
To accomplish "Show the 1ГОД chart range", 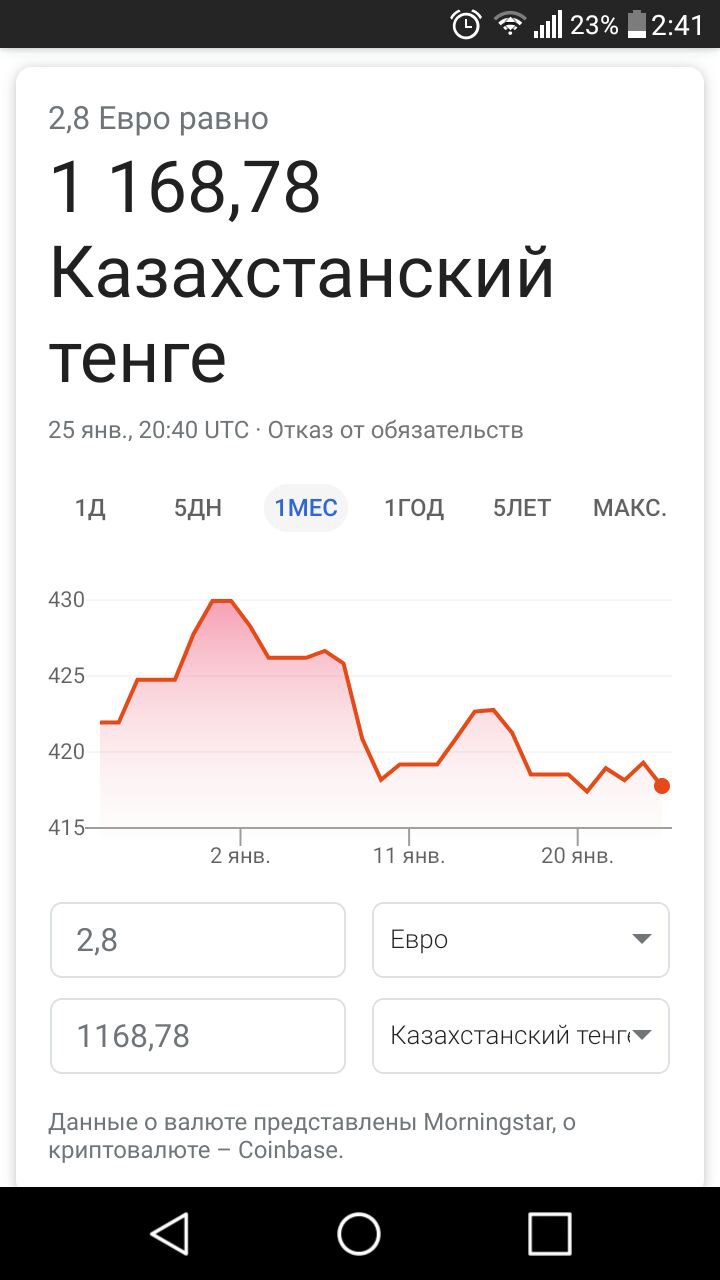I will [x=414, y=508].
